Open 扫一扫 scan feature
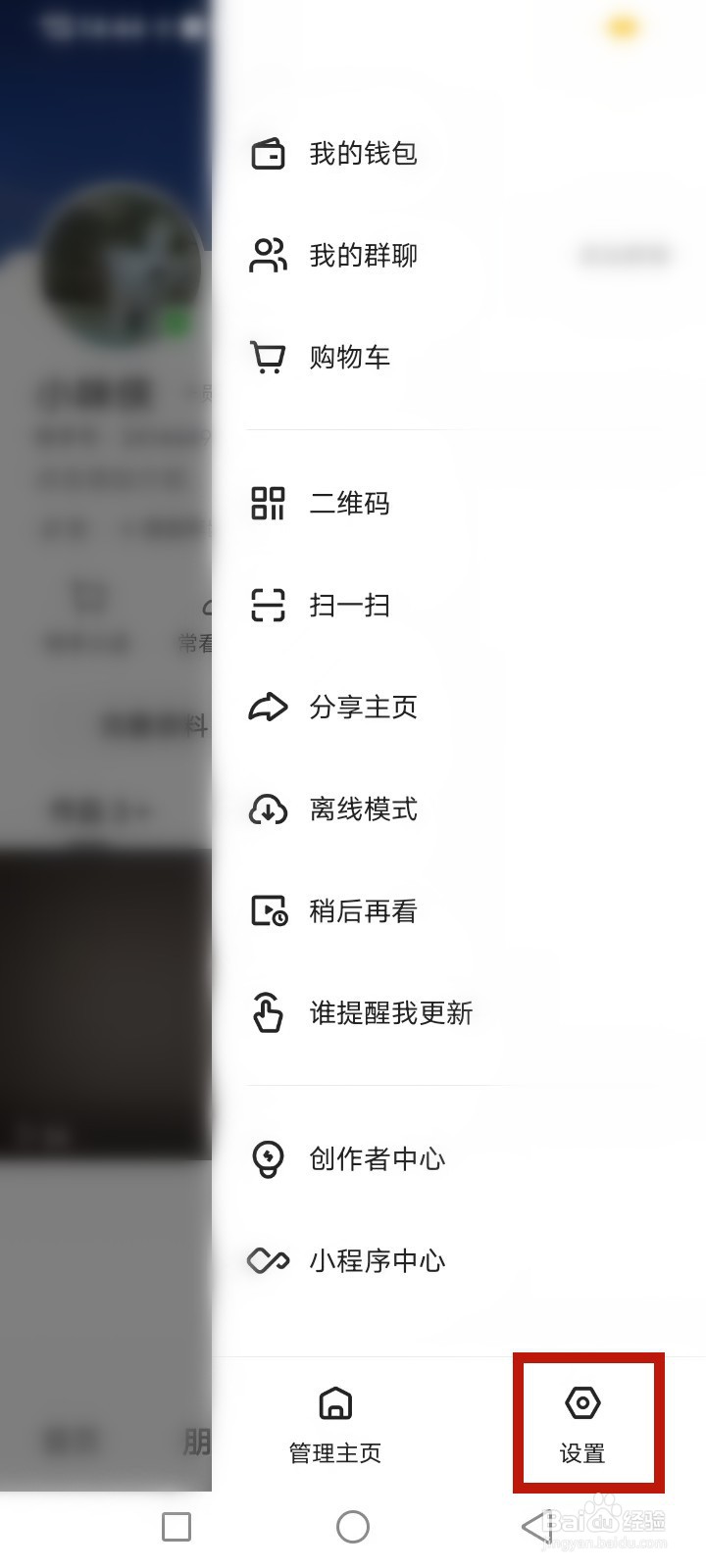This screenshot has width=706, height=1568. 266,606
